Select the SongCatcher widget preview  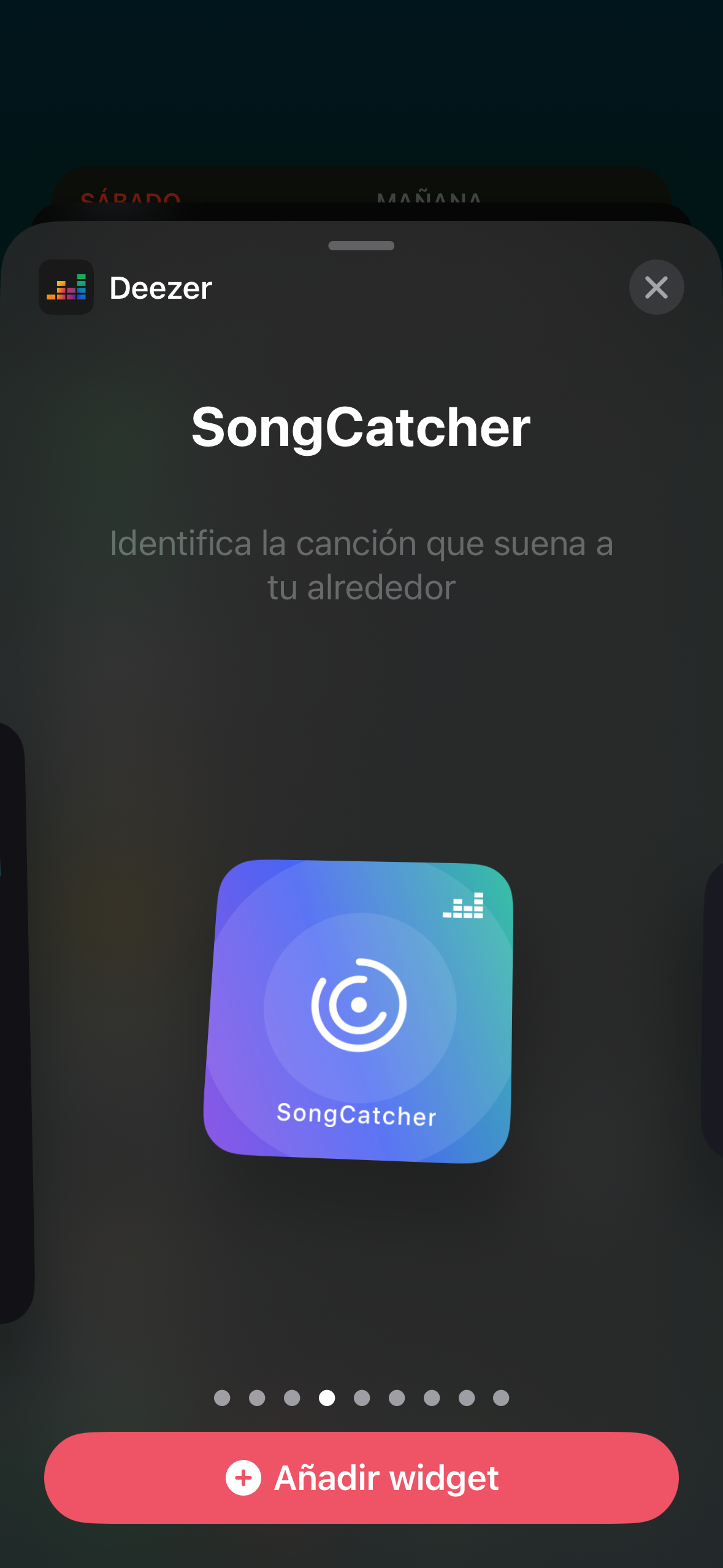(359, 1011)
